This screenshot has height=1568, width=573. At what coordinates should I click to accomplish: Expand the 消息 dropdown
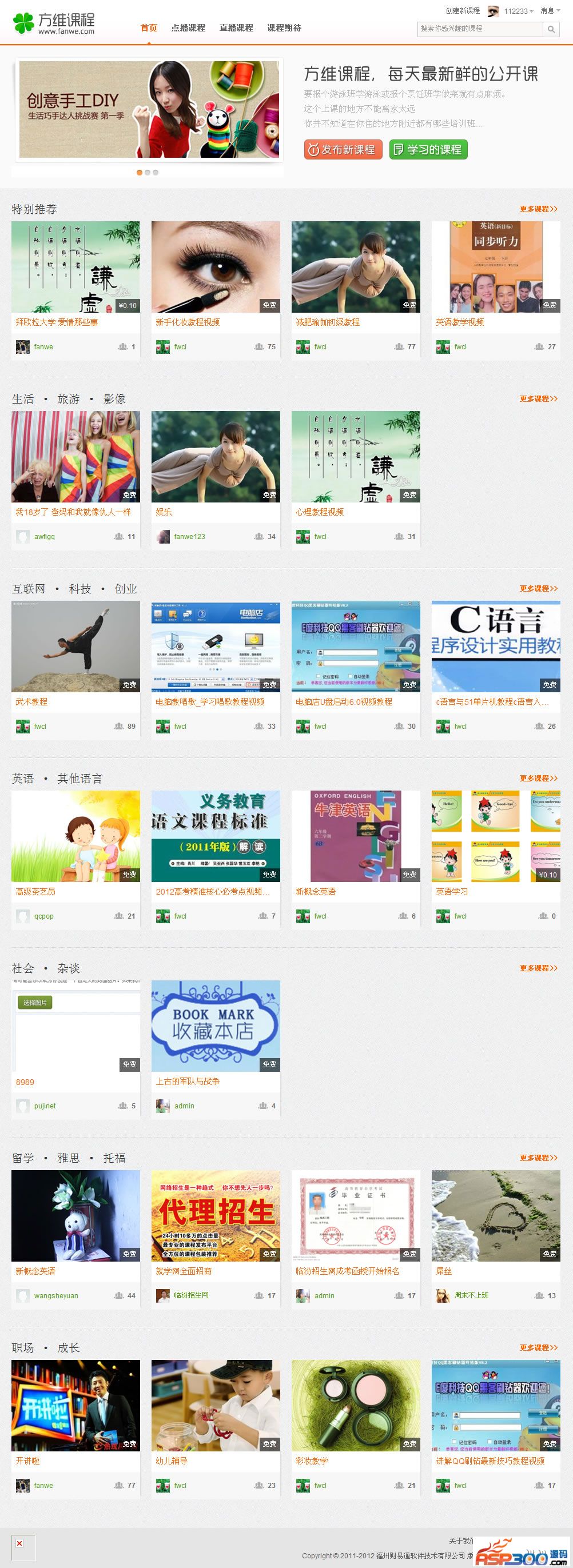pyautogui.click(x=550, y=11)
